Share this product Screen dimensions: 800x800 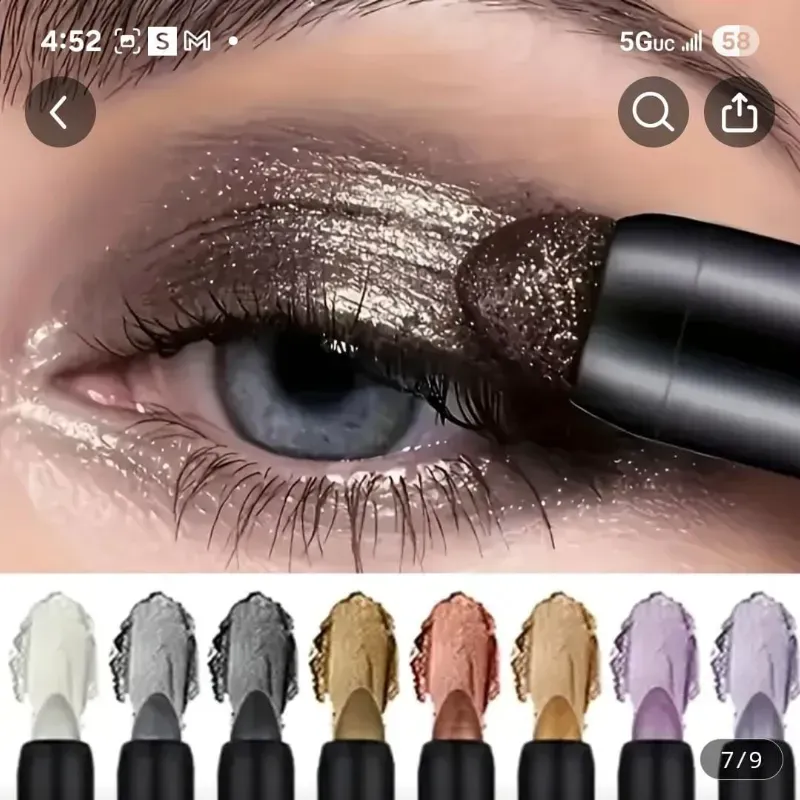(x=739, y=112)
